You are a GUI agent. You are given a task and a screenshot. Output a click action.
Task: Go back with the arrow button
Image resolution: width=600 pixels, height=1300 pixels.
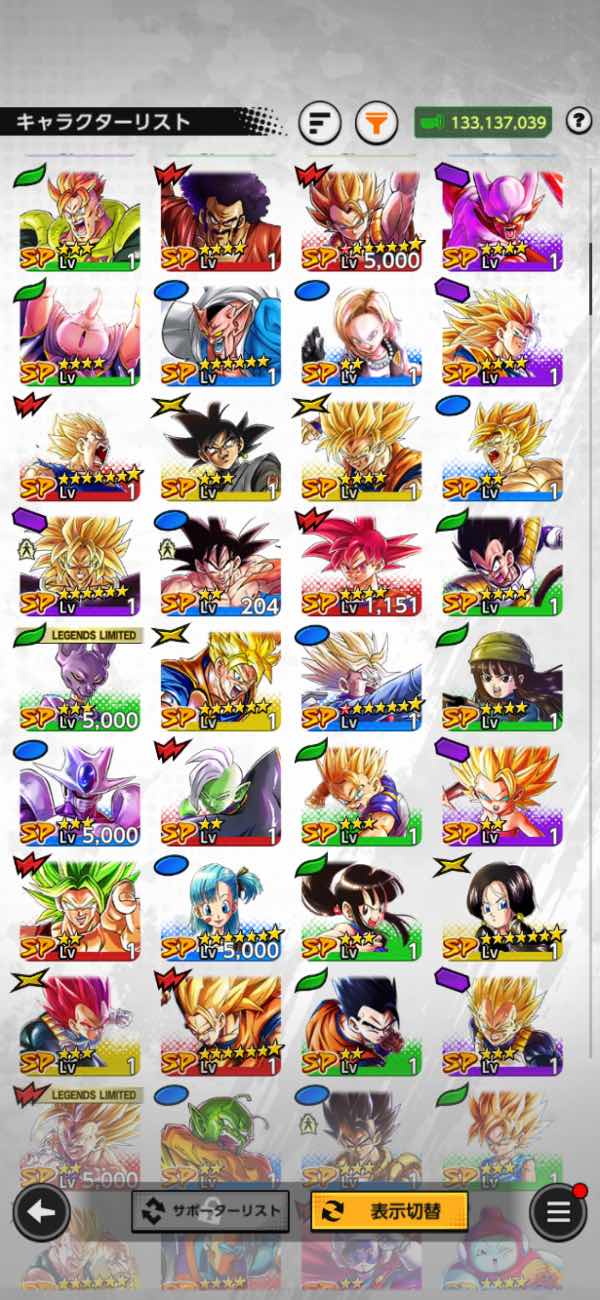[41, 1212]
